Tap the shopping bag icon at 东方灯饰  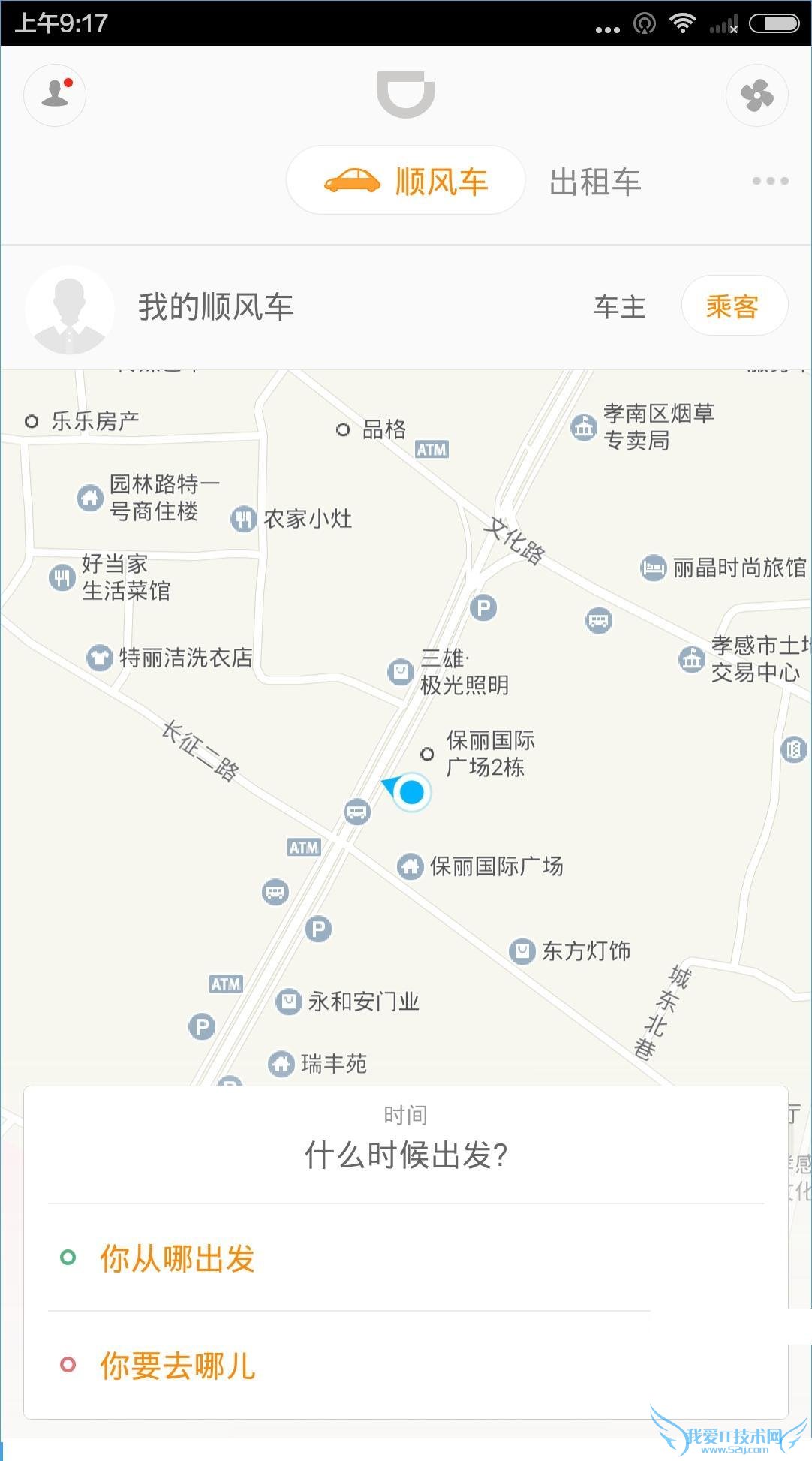521,950
